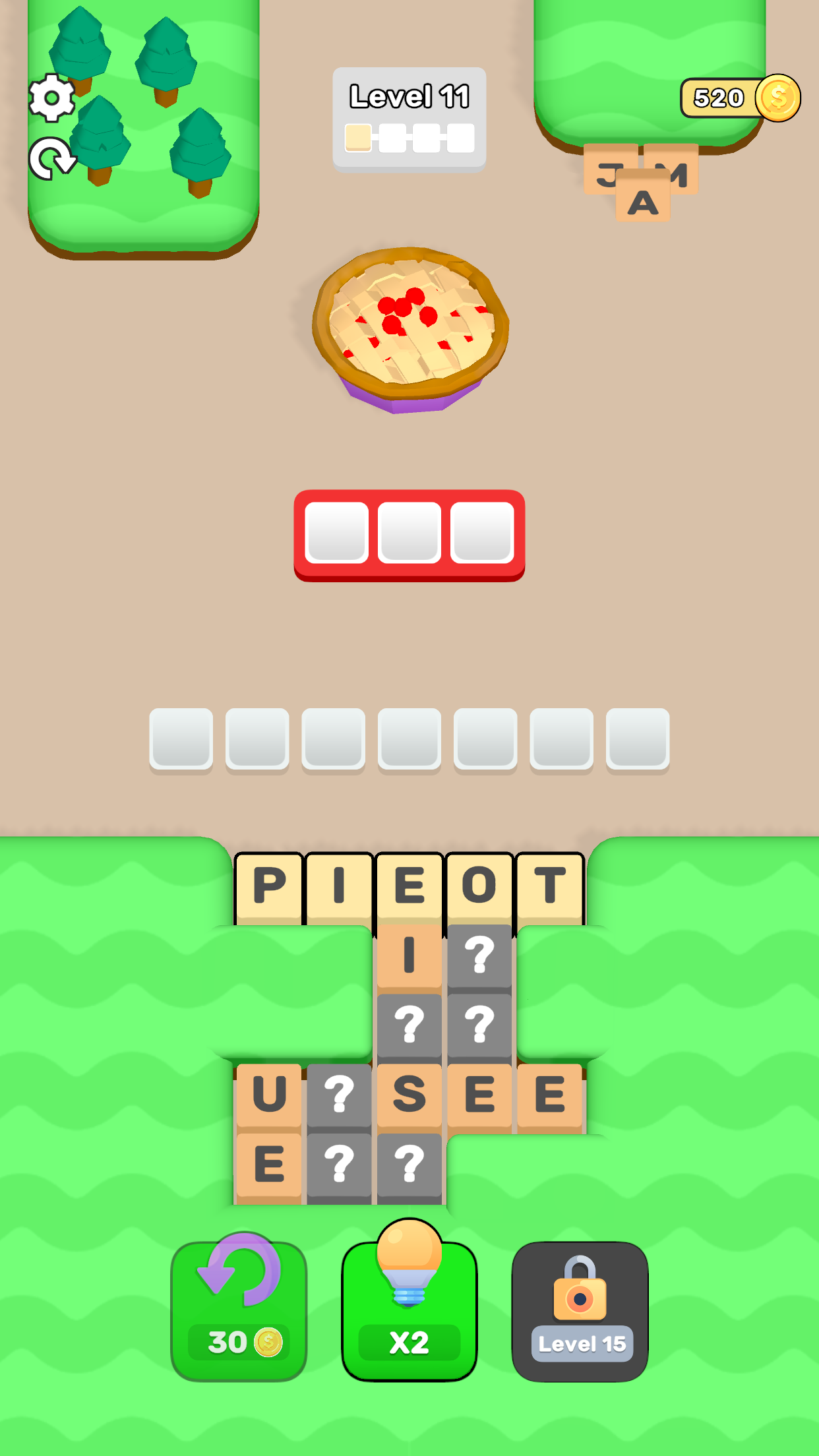
Task: Click the gold coin icon beside 520
Action: pos(777,98)
